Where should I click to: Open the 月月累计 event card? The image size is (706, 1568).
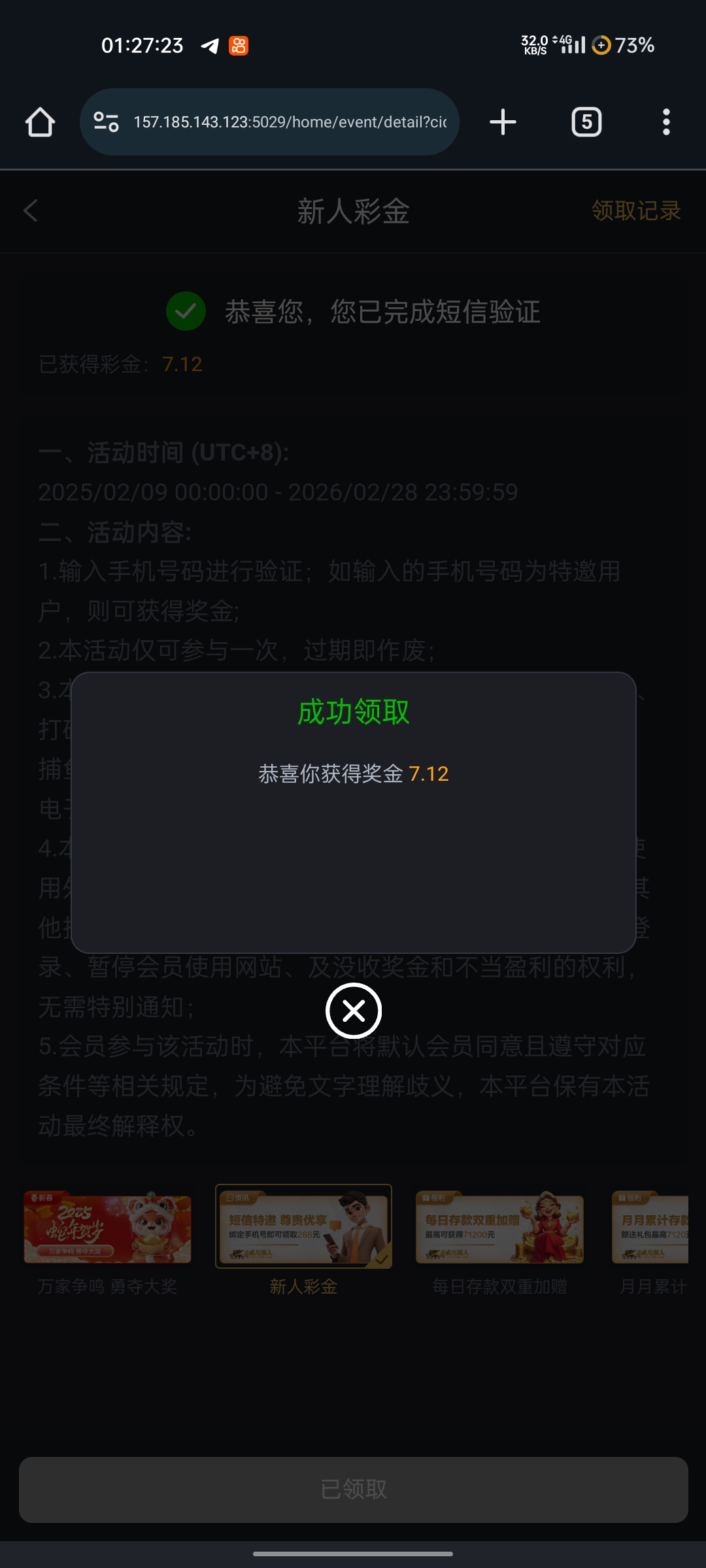pos(650,1228)
